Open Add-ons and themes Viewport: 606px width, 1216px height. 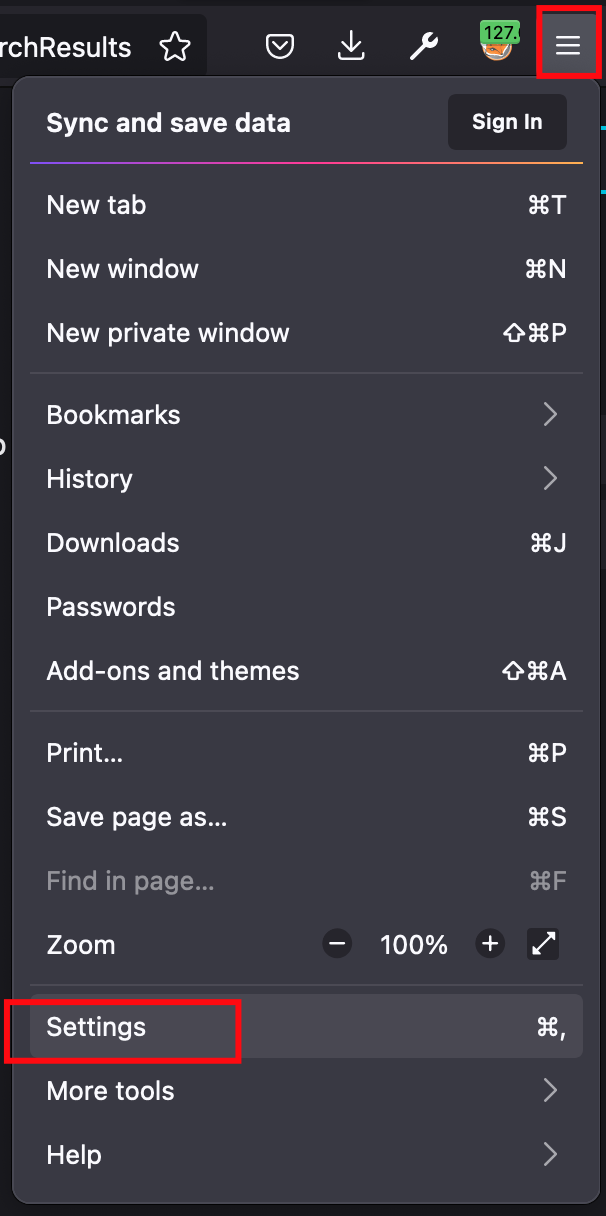(173, 671)
